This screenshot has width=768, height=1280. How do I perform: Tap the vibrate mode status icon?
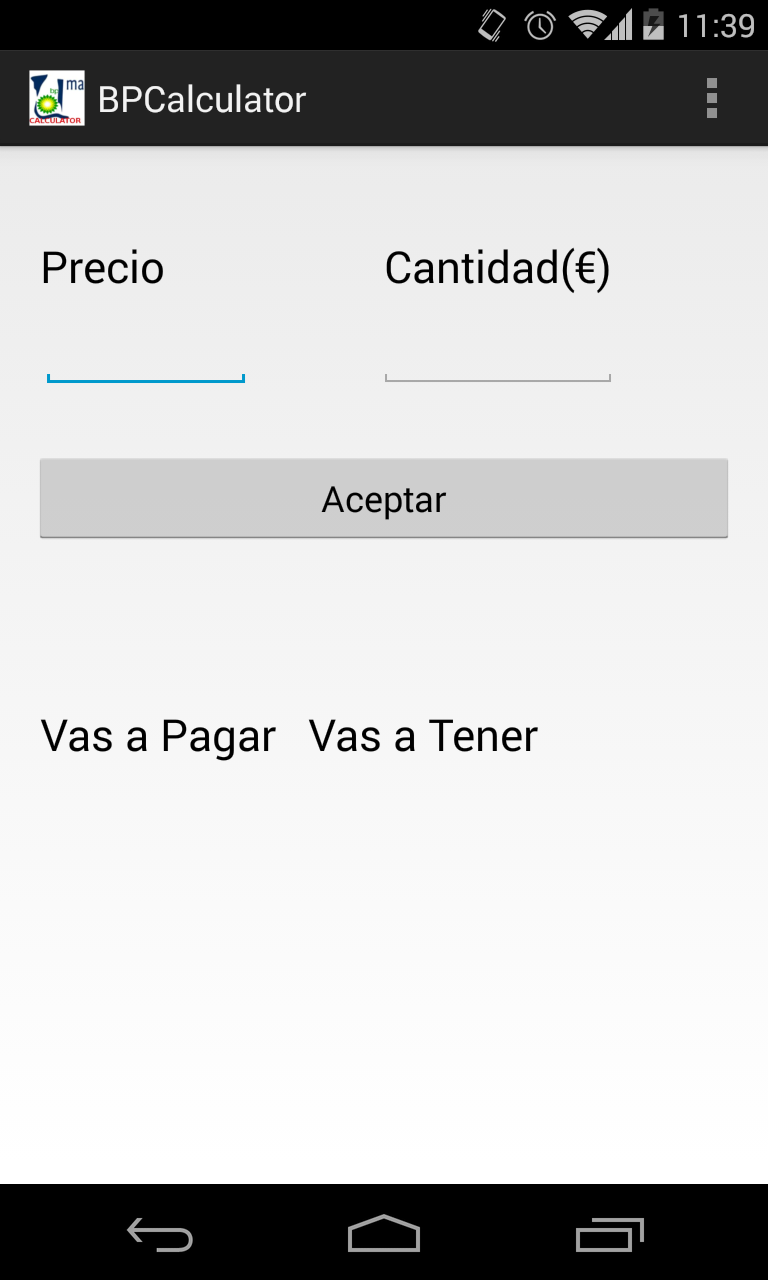coord(491,25)
